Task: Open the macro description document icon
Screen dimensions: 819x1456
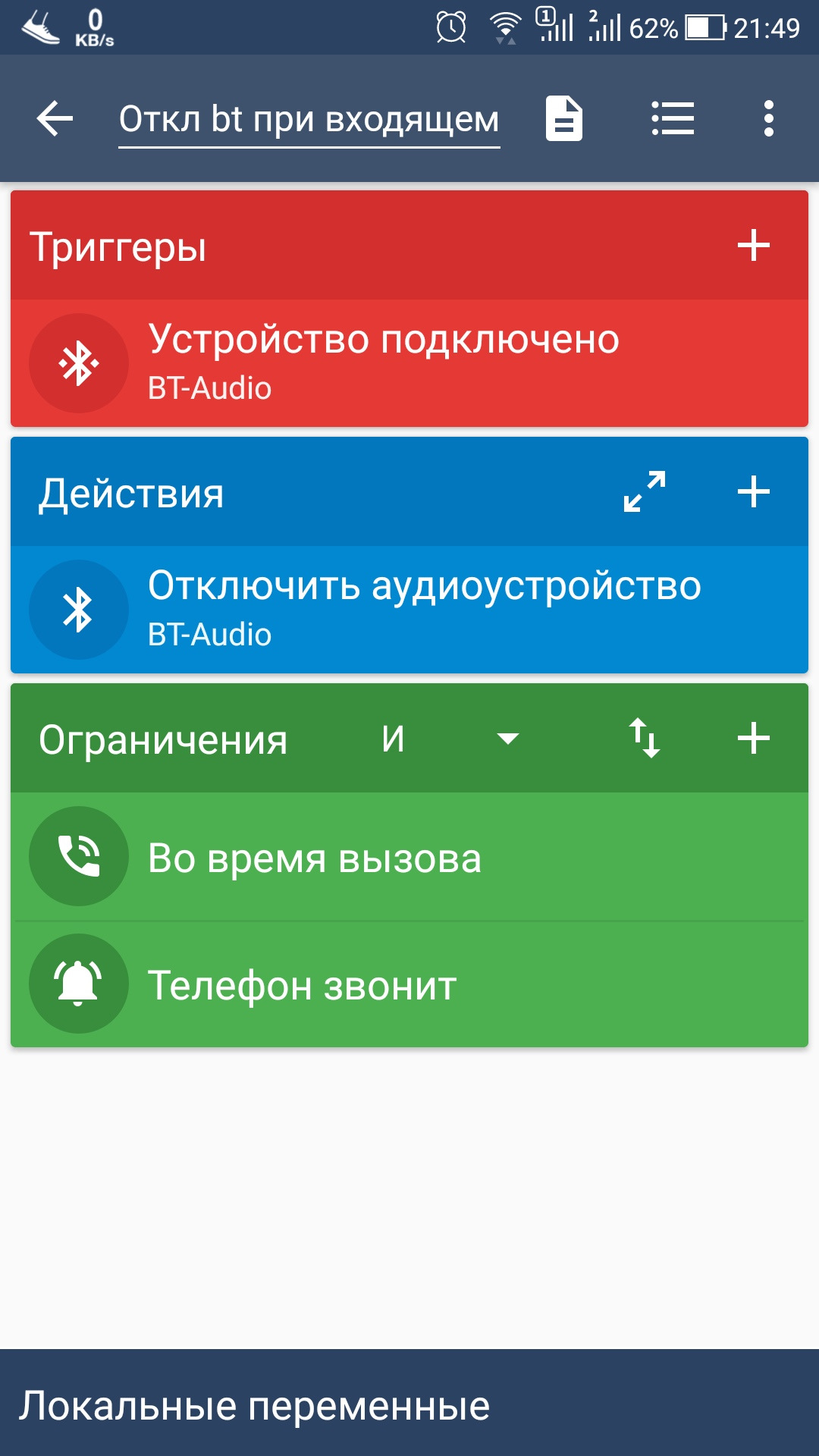Action: [564, 119]
